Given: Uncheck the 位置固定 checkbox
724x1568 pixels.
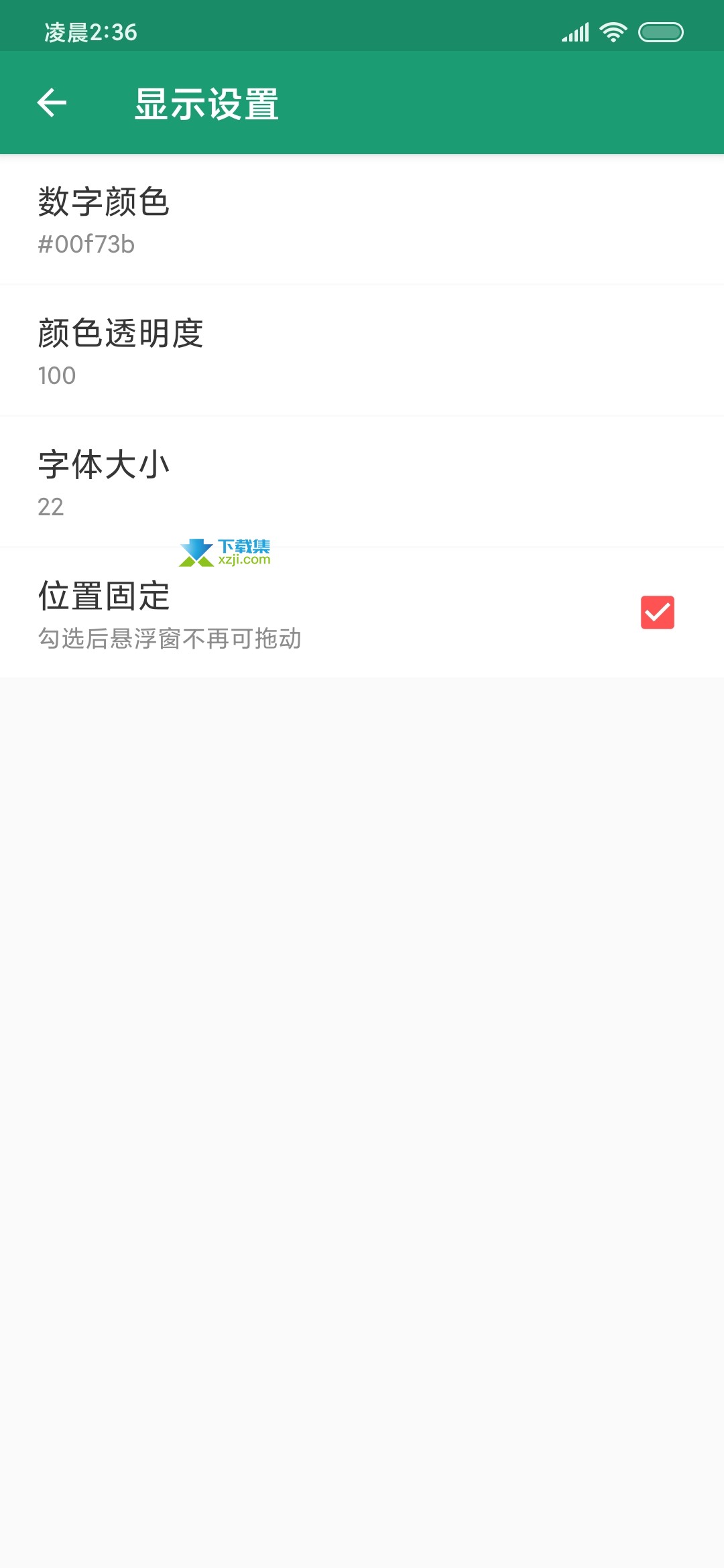Looking at the screenshot, I should click(657, 612).
